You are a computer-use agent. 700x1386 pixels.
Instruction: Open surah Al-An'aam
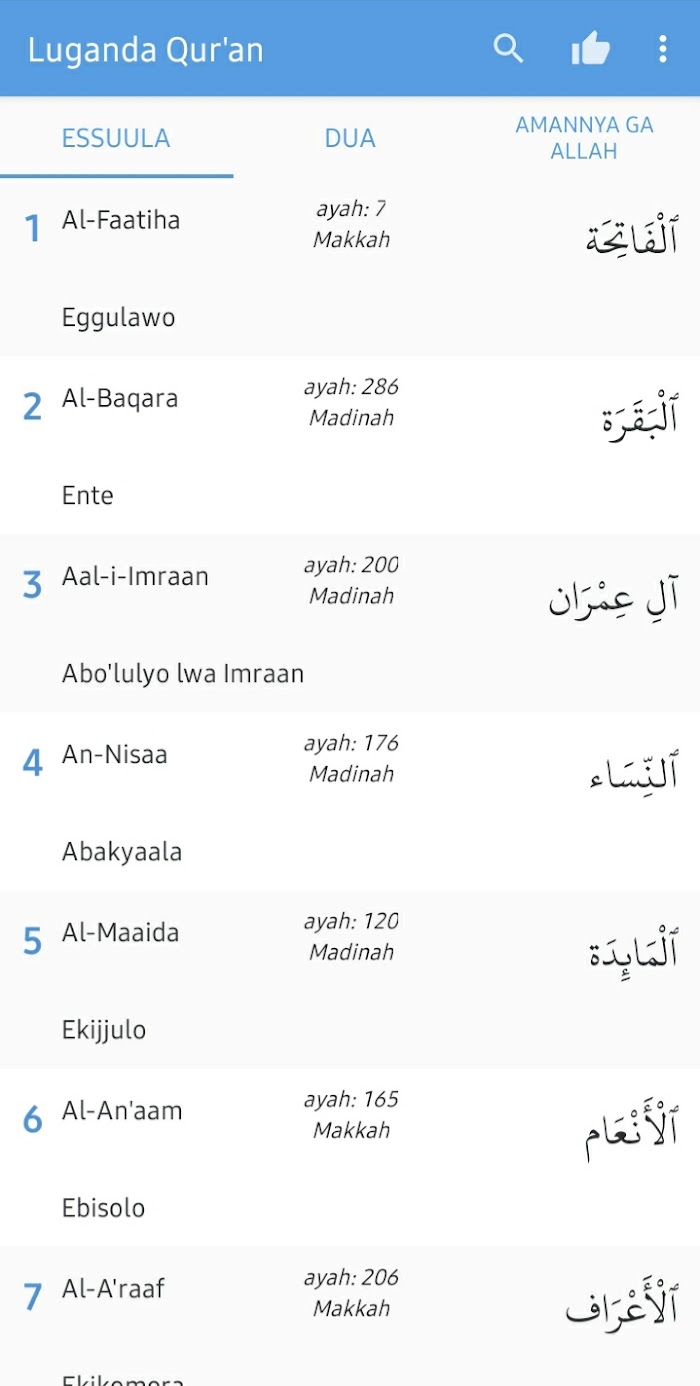(350, 1157)
